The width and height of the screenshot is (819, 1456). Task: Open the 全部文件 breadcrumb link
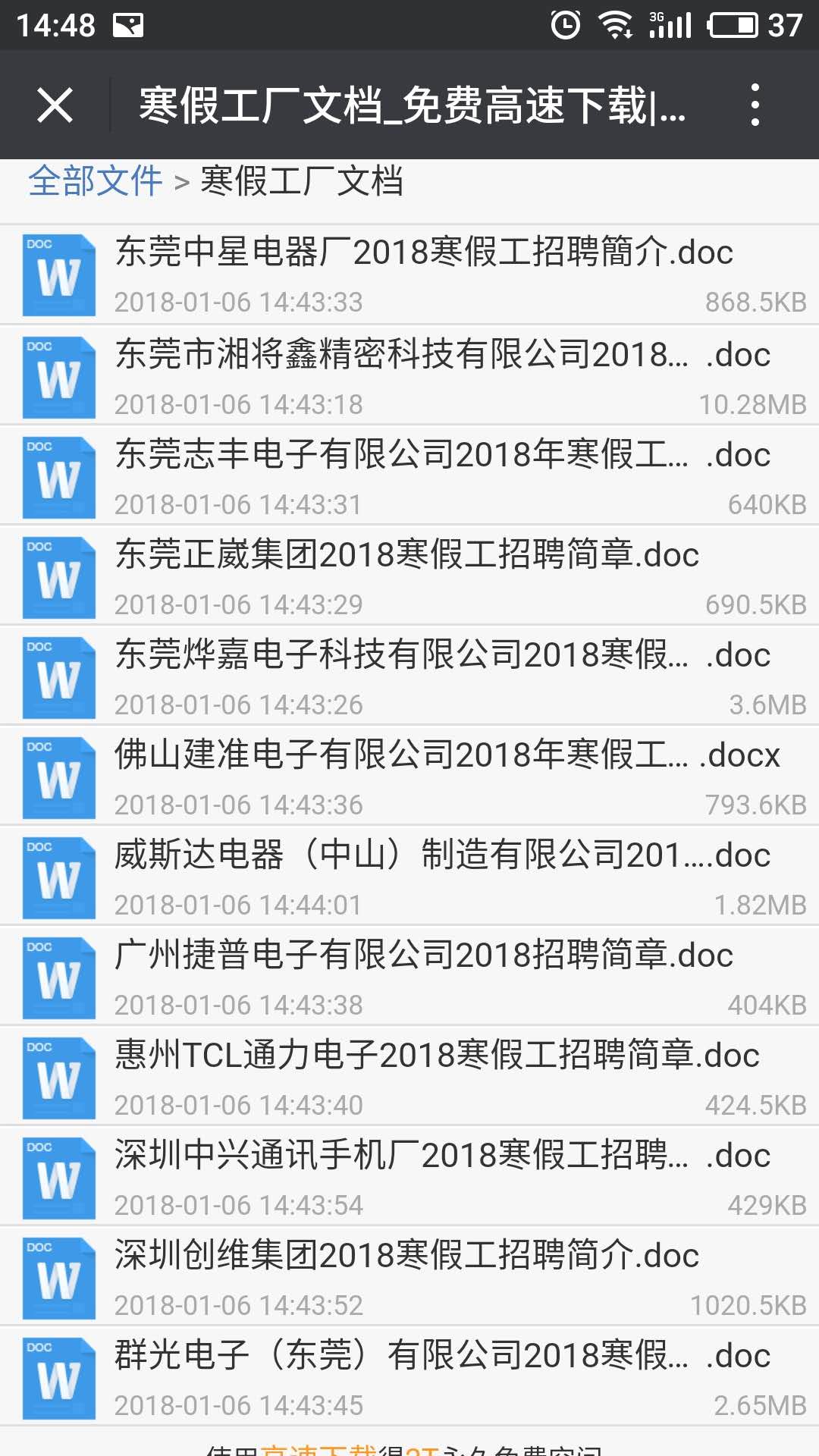(94, 180)
